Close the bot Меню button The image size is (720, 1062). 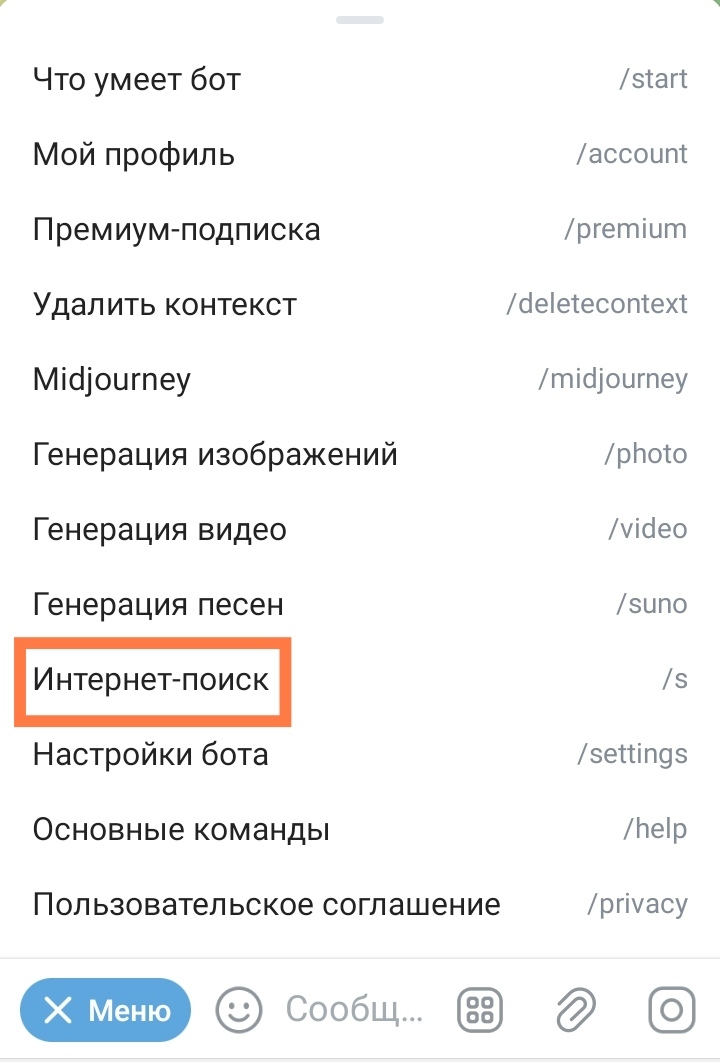105,1010
